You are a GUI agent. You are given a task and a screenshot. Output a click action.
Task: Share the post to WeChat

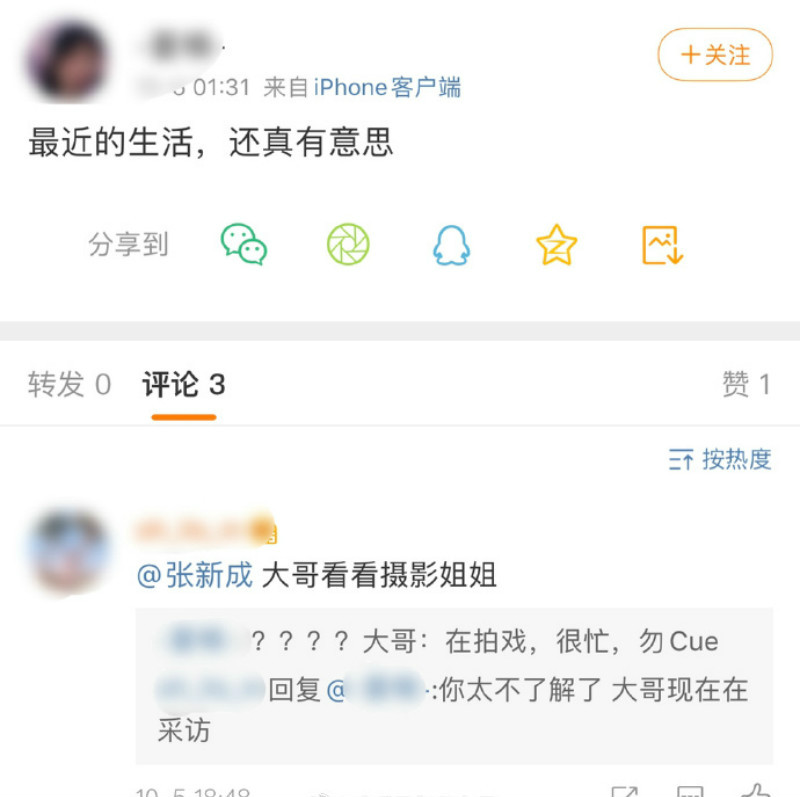(243, 244)
